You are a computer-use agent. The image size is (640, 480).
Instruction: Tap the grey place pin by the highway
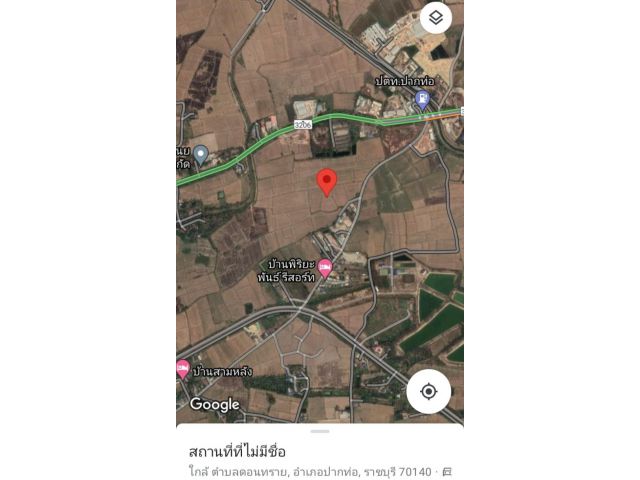[201, 154]
